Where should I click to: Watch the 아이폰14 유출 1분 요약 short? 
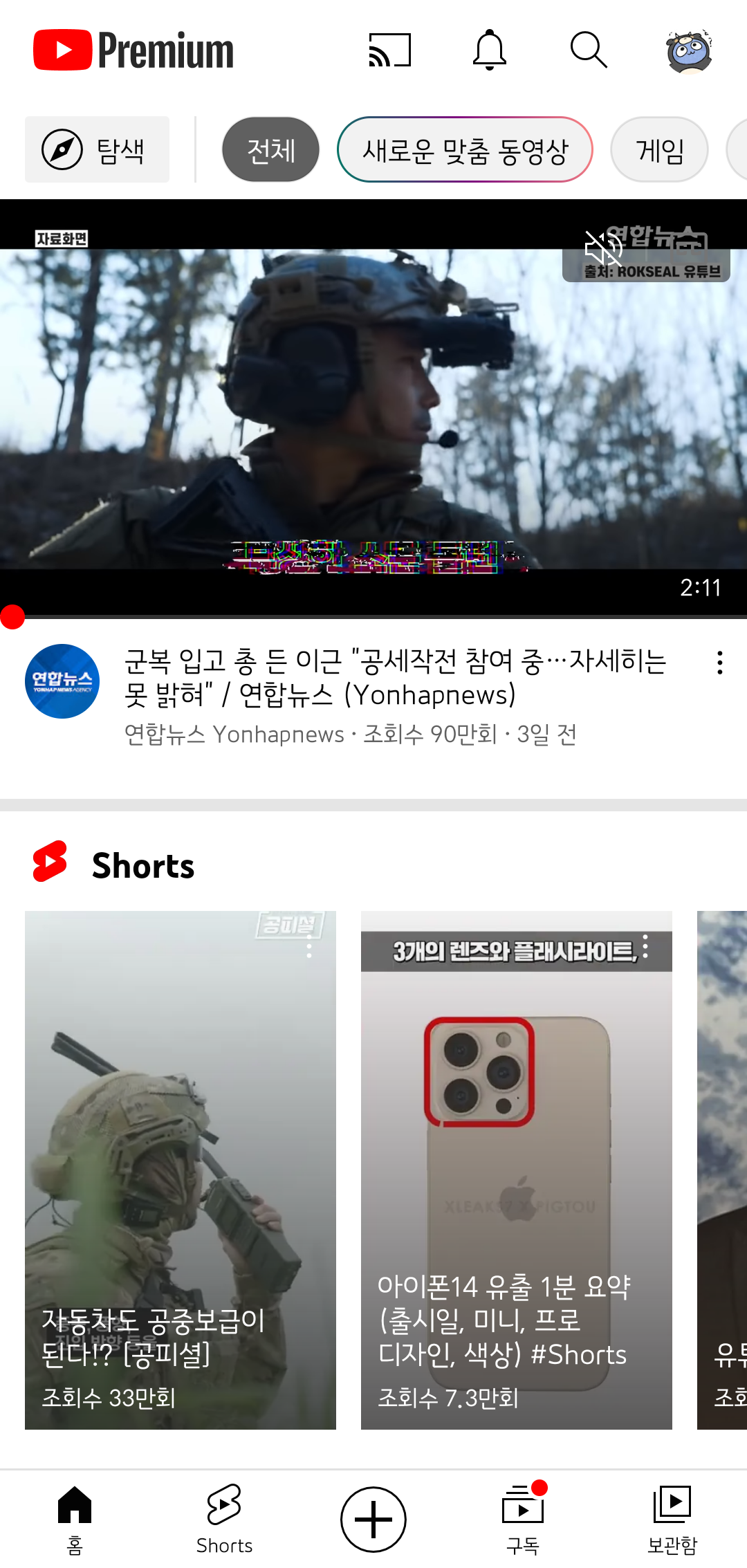(517, 1169)
